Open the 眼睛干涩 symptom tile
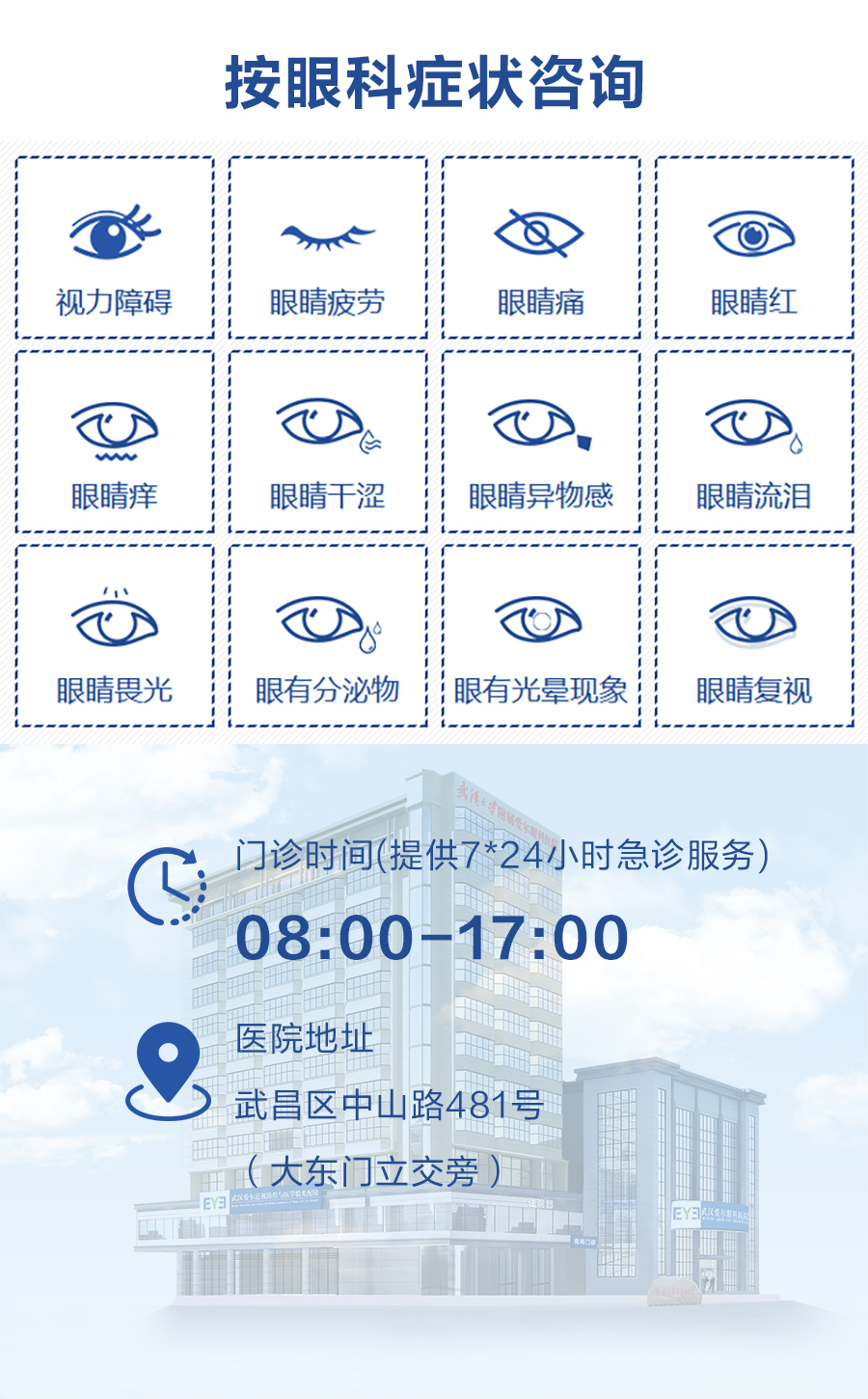Image resolution: width=868 pixels, height=1399 pixels. pos(328,442)
